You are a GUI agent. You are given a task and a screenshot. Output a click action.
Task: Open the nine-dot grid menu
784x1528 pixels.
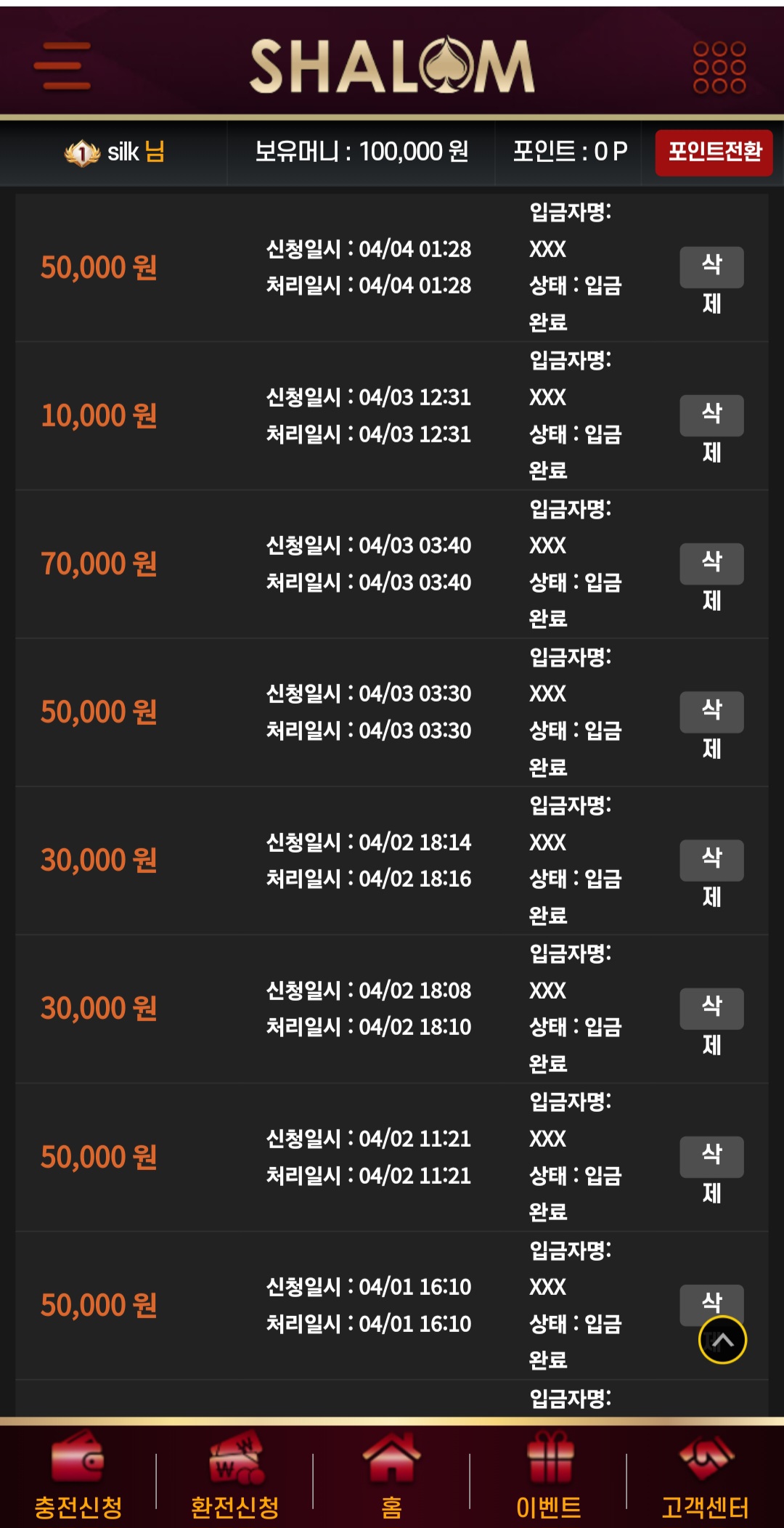pos(719,67)
